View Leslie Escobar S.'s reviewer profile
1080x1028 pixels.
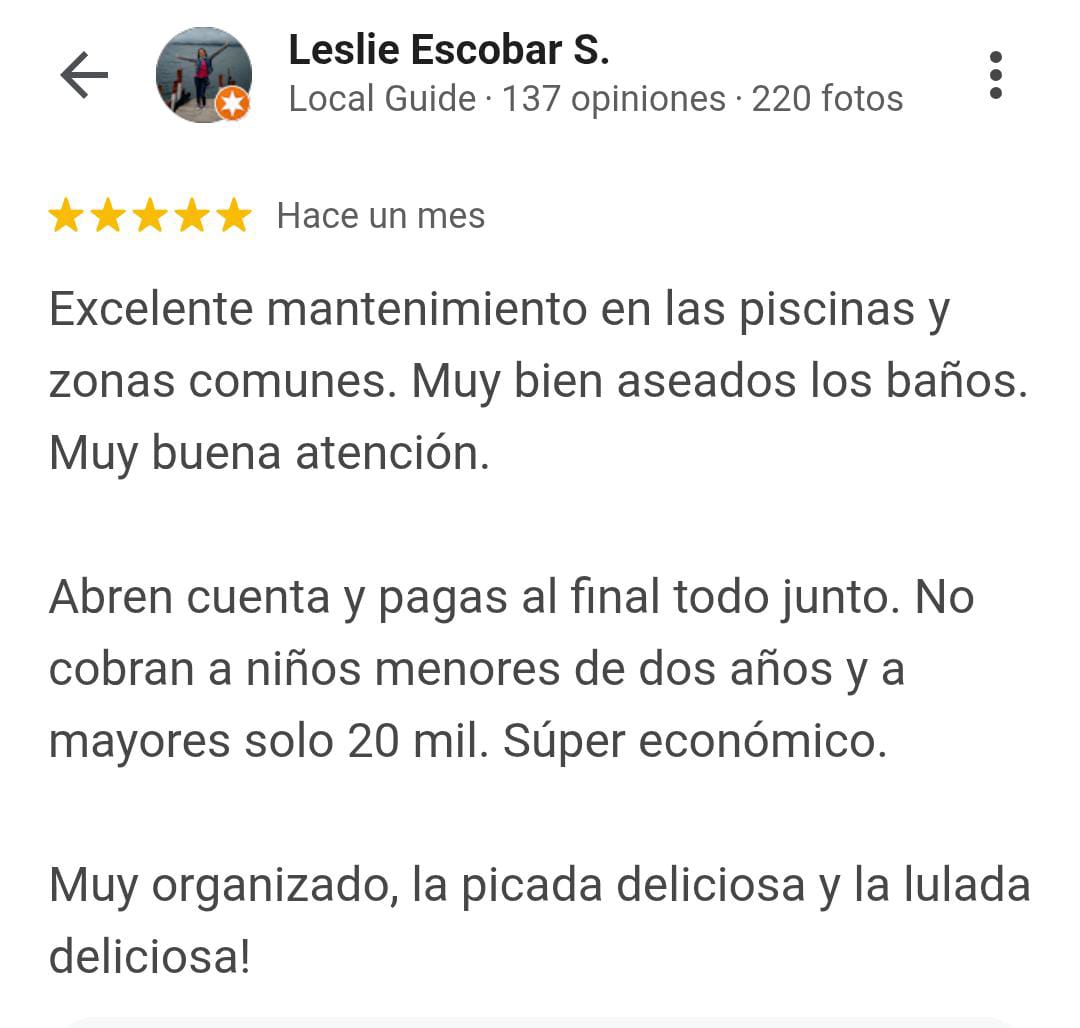click(x=448, y=50)
